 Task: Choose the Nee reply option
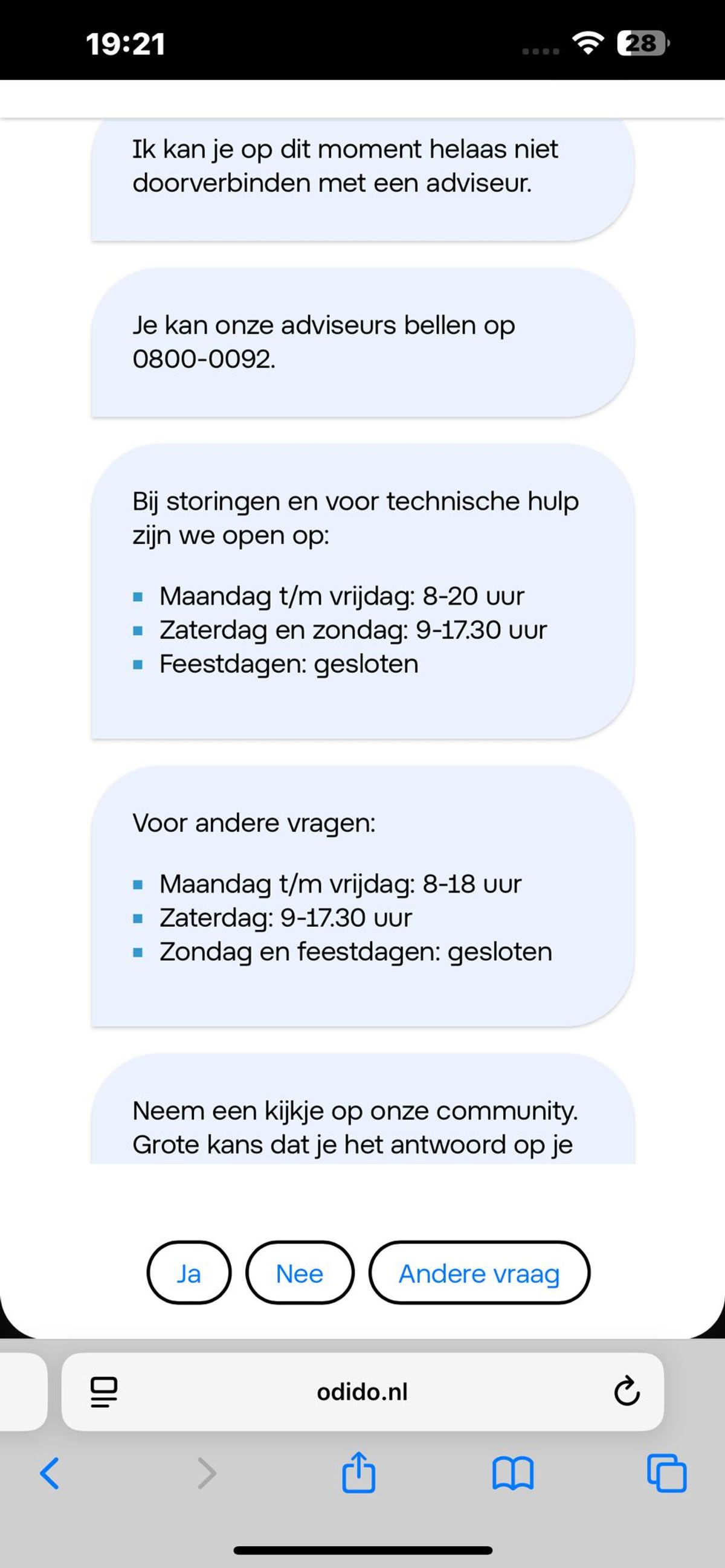(300, 1273)
